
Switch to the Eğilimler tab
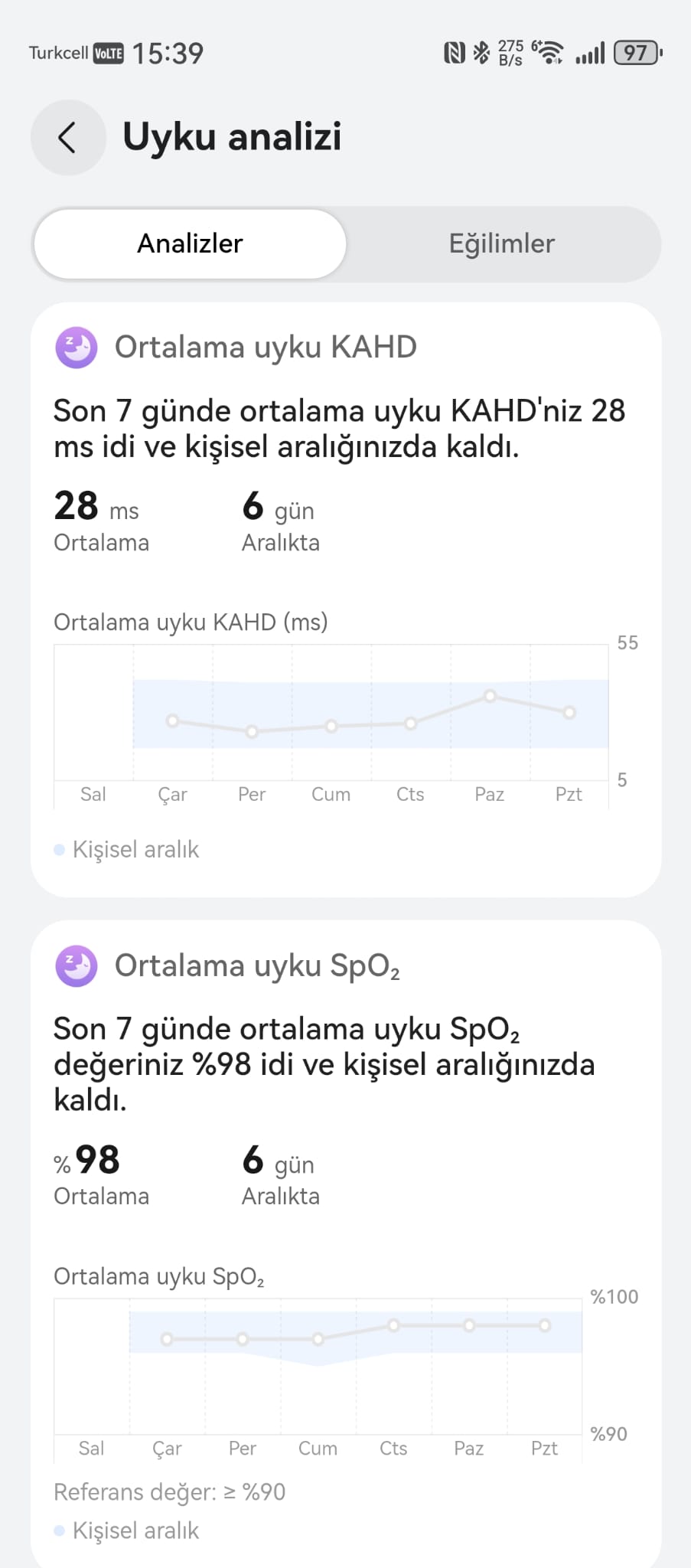[502, 243]
